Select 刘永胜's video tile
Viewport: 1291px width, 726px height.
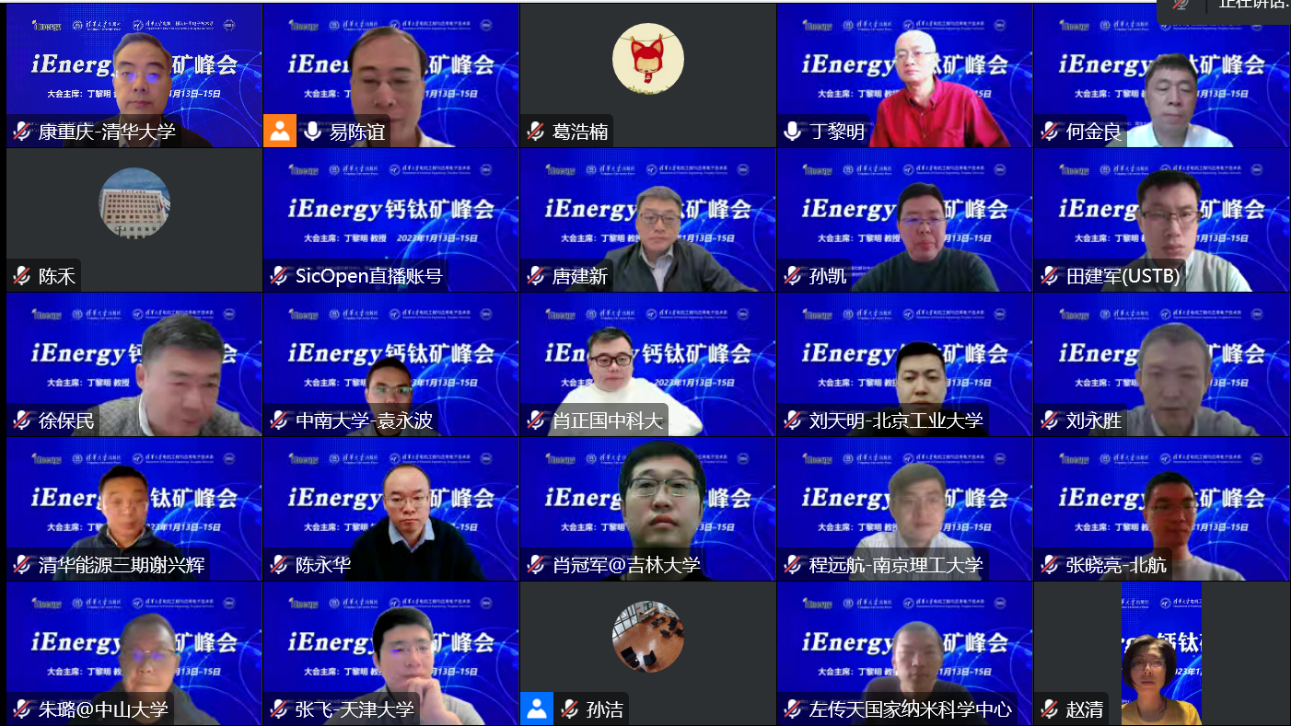point(1162,364)
